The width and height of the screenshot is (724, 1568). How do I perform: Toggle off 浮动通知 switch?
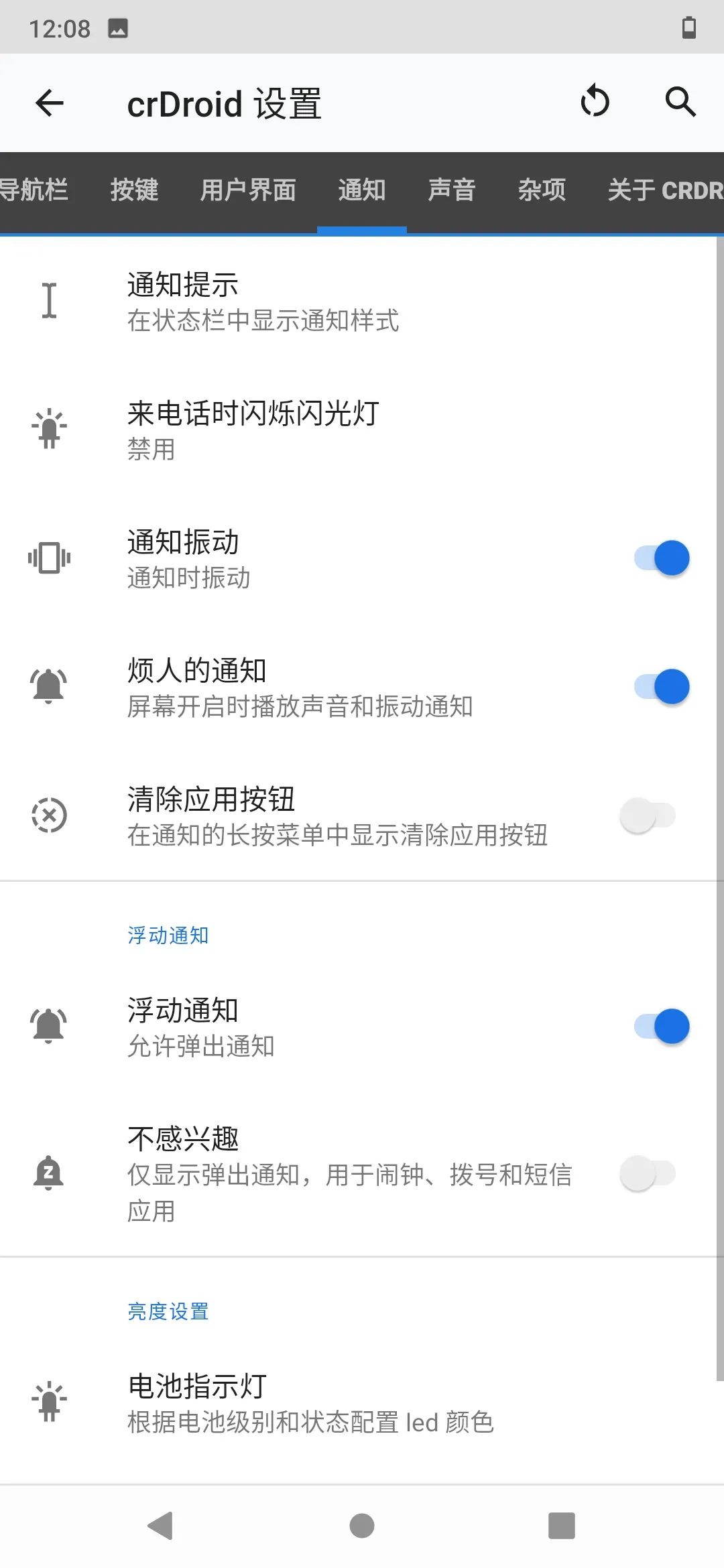pyautogui.click(x=661, y=1027)
